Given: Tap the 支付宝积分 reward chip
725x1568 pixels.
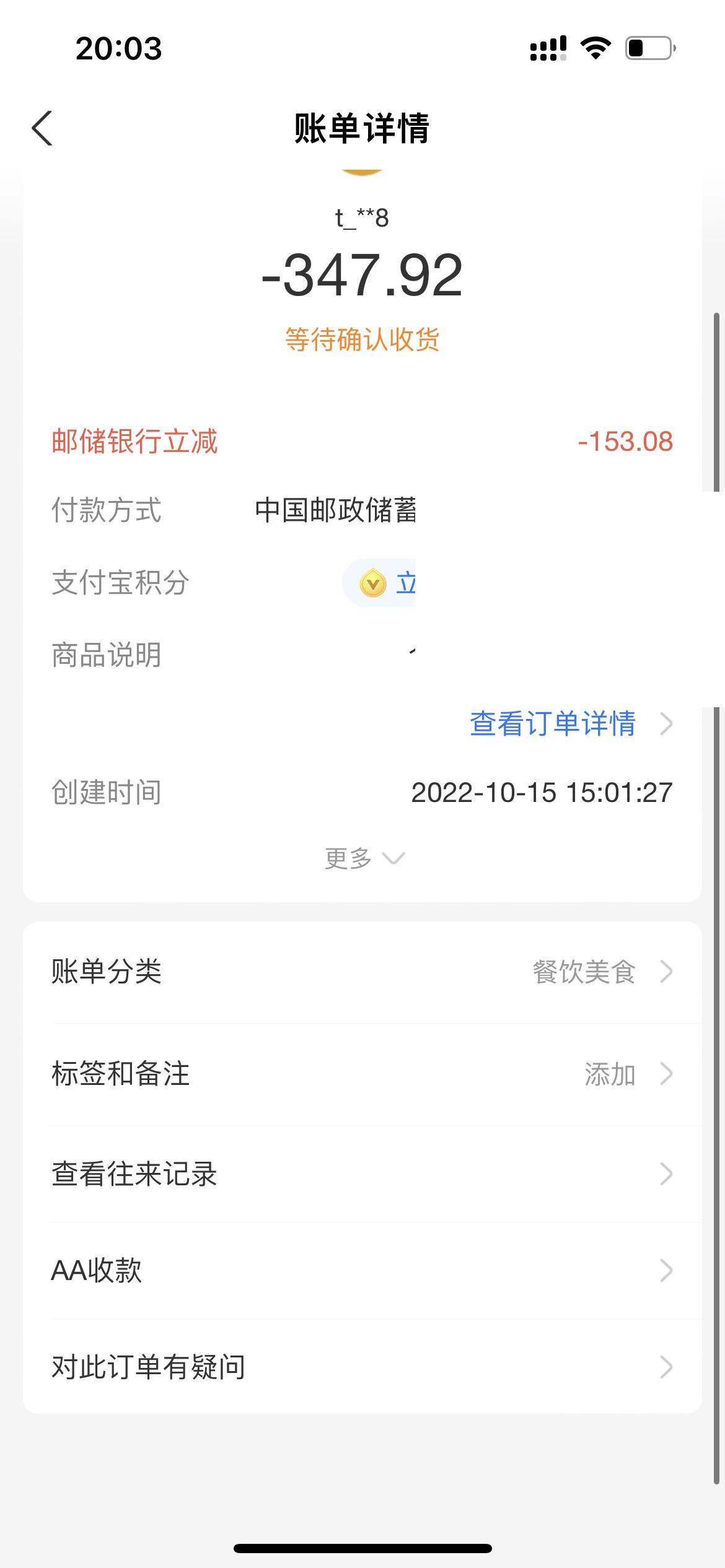Looking at the screenshot, I should click(379, 583).
